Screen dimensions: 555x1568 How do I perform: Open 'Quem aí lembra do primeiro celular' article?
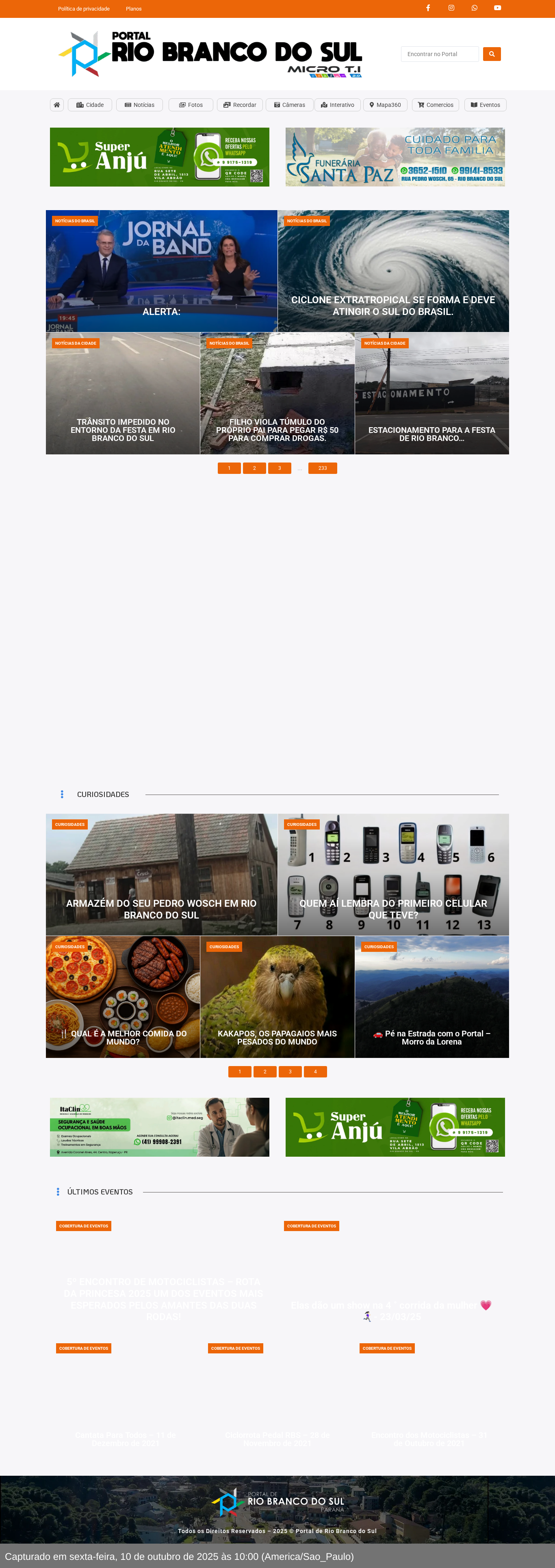point(393,909)
